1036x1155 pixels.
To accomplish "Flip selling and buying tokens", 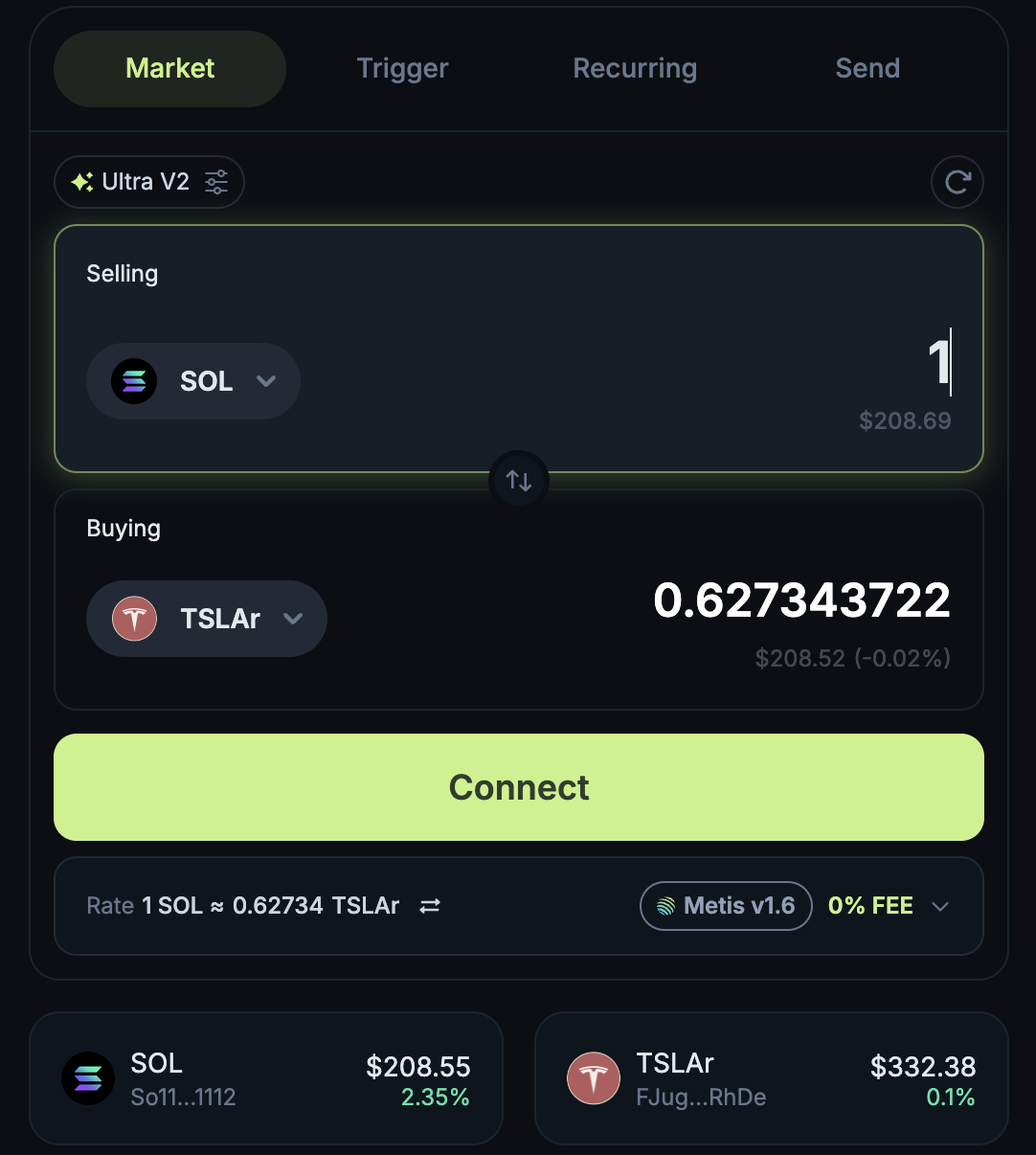I will 519,480.
